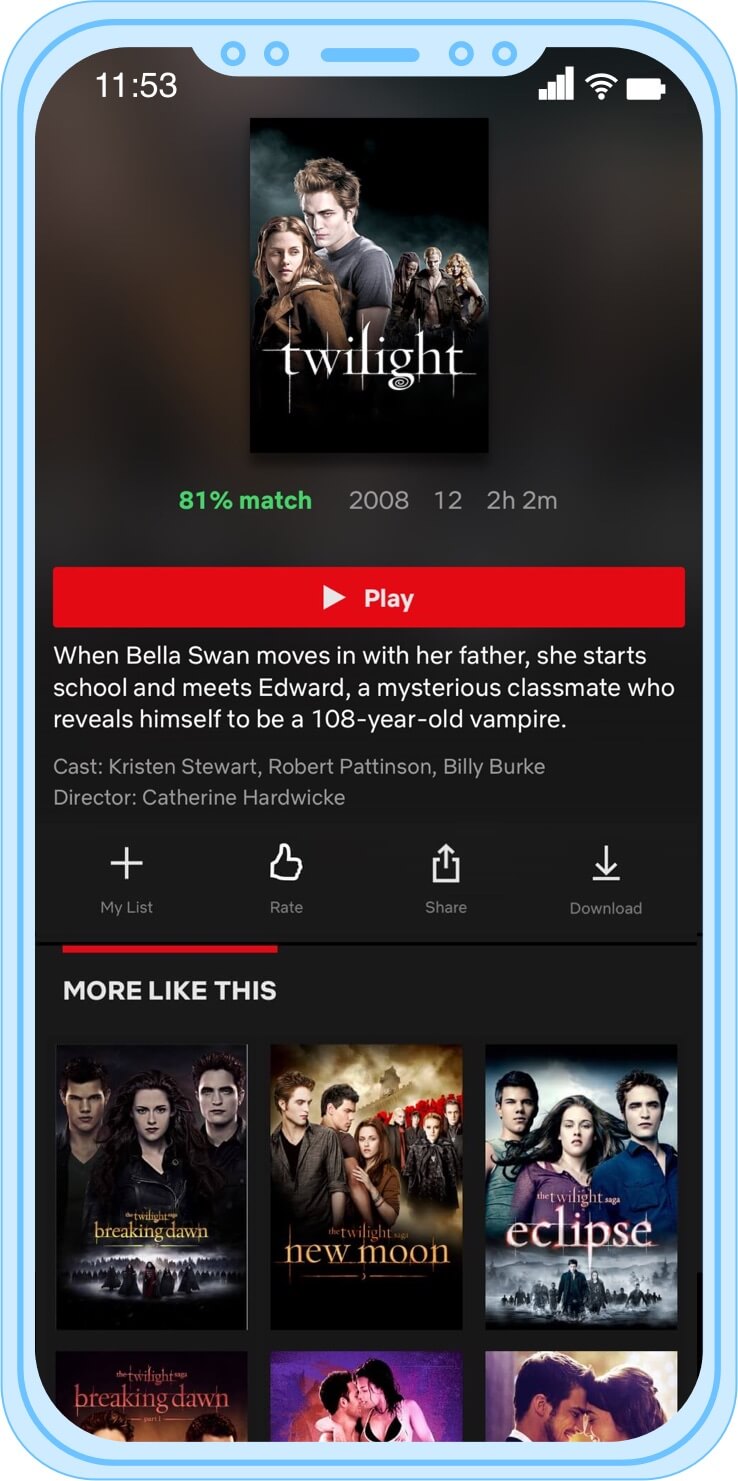
Task: Add Twilight to My List
Action: [127, 877]
